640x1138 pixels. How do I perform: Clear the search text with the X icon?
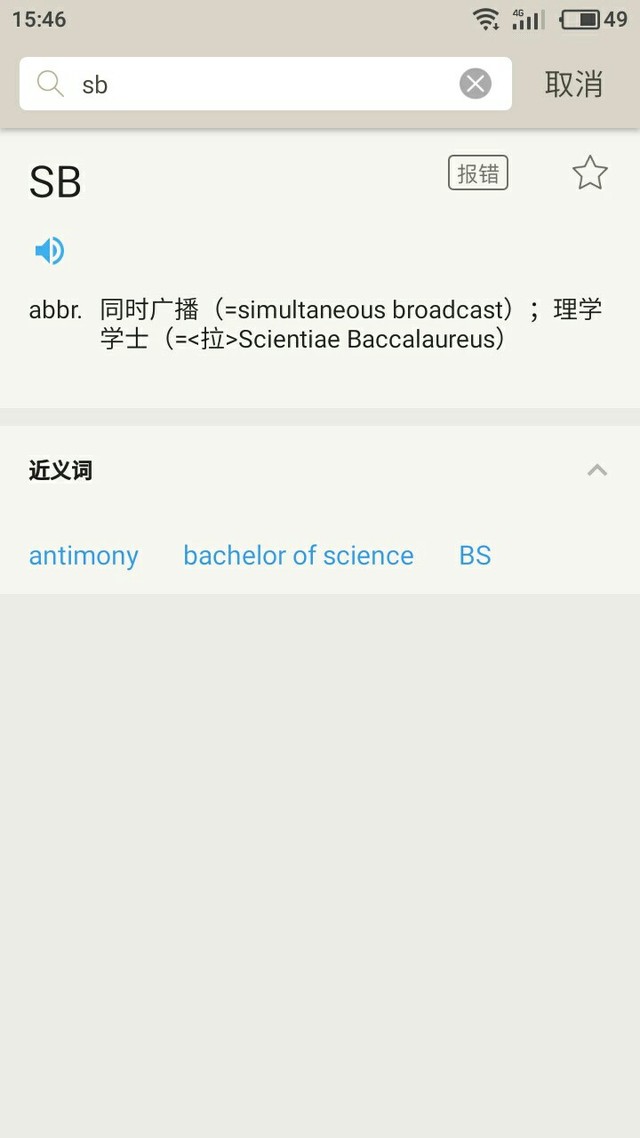[x=475, y=84]
